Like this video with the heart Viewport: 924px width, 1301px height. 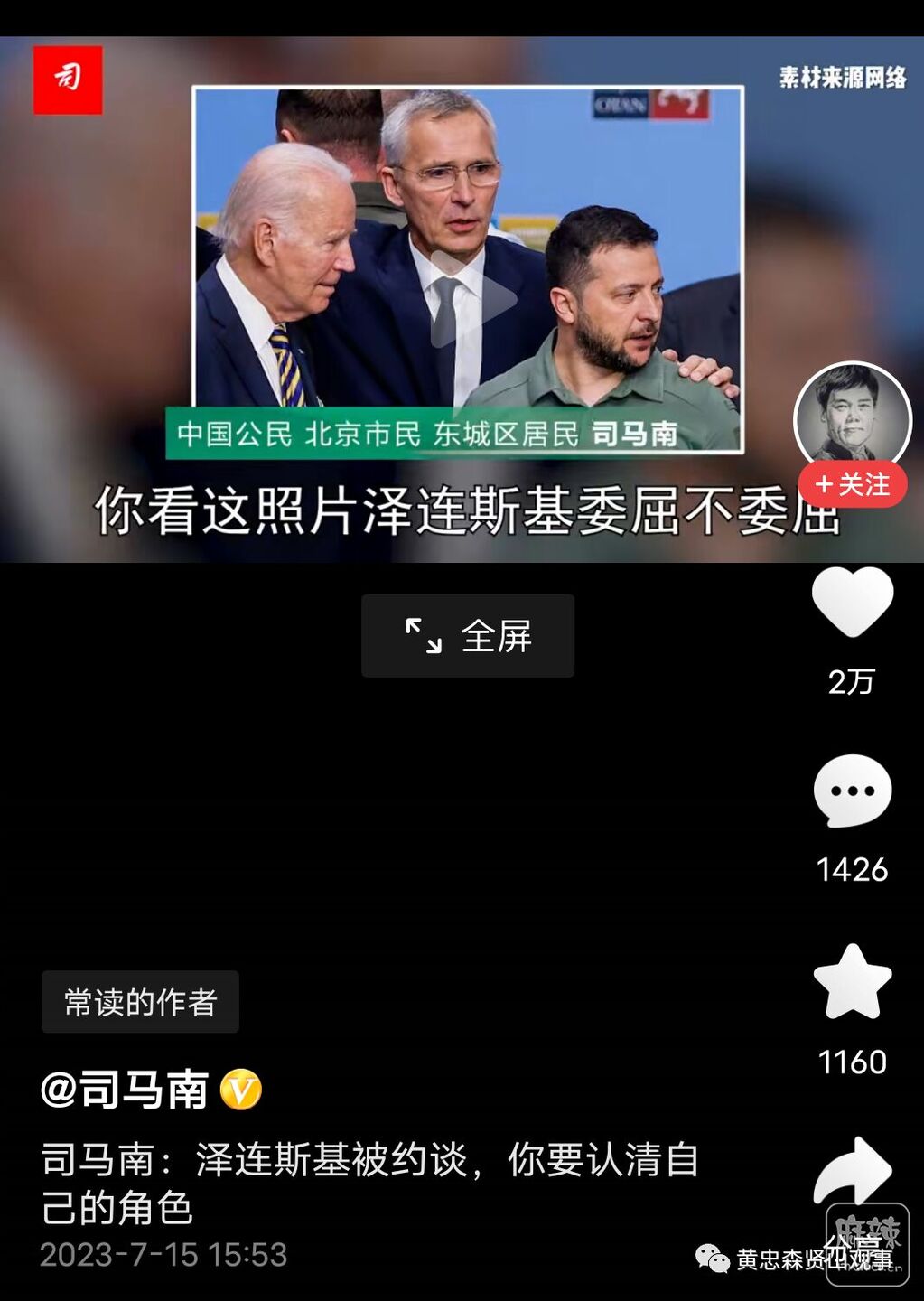[852, 603]
